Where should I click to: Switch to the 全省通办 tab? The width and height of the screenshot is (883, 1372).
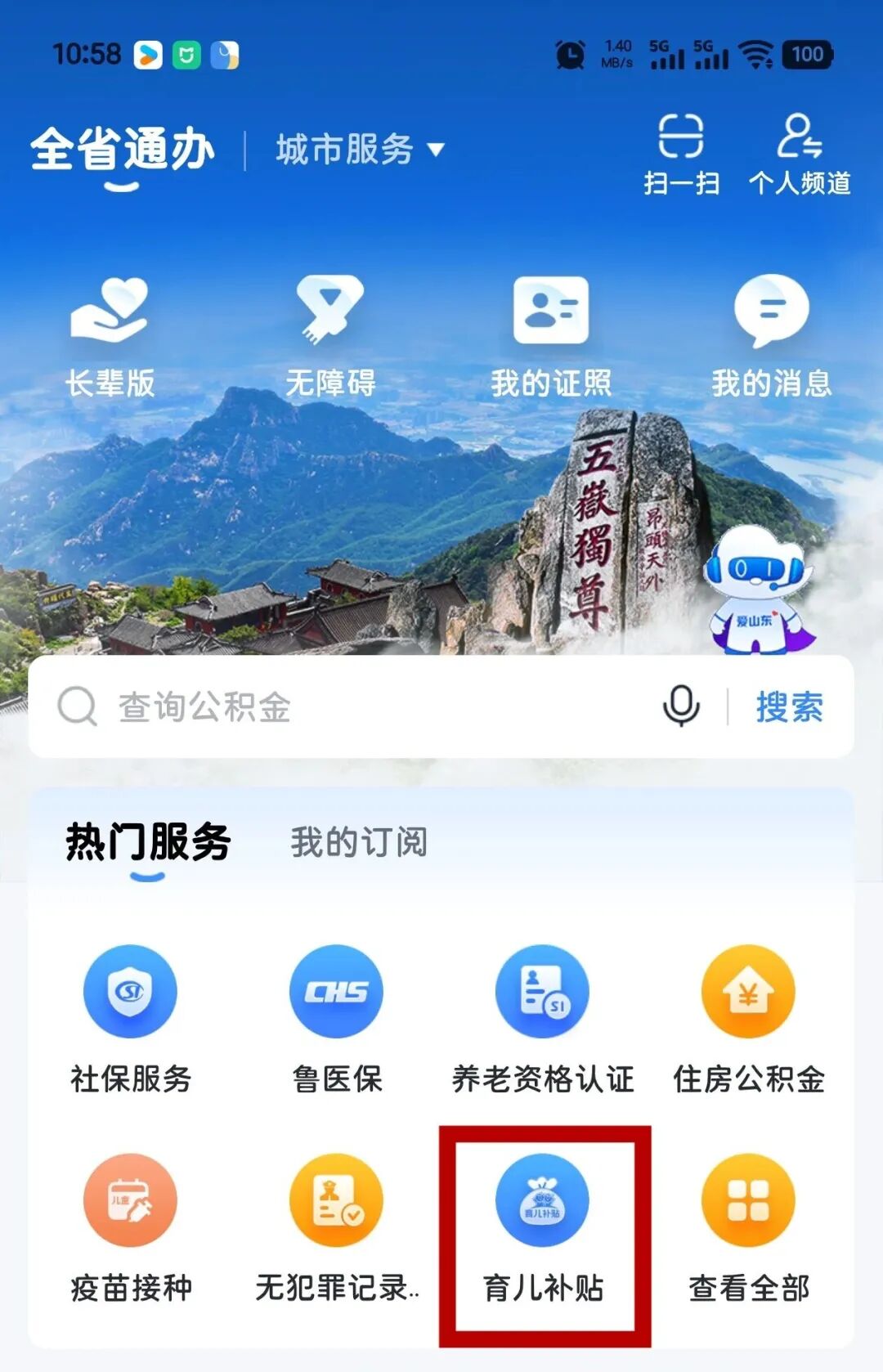click(123, 150)
